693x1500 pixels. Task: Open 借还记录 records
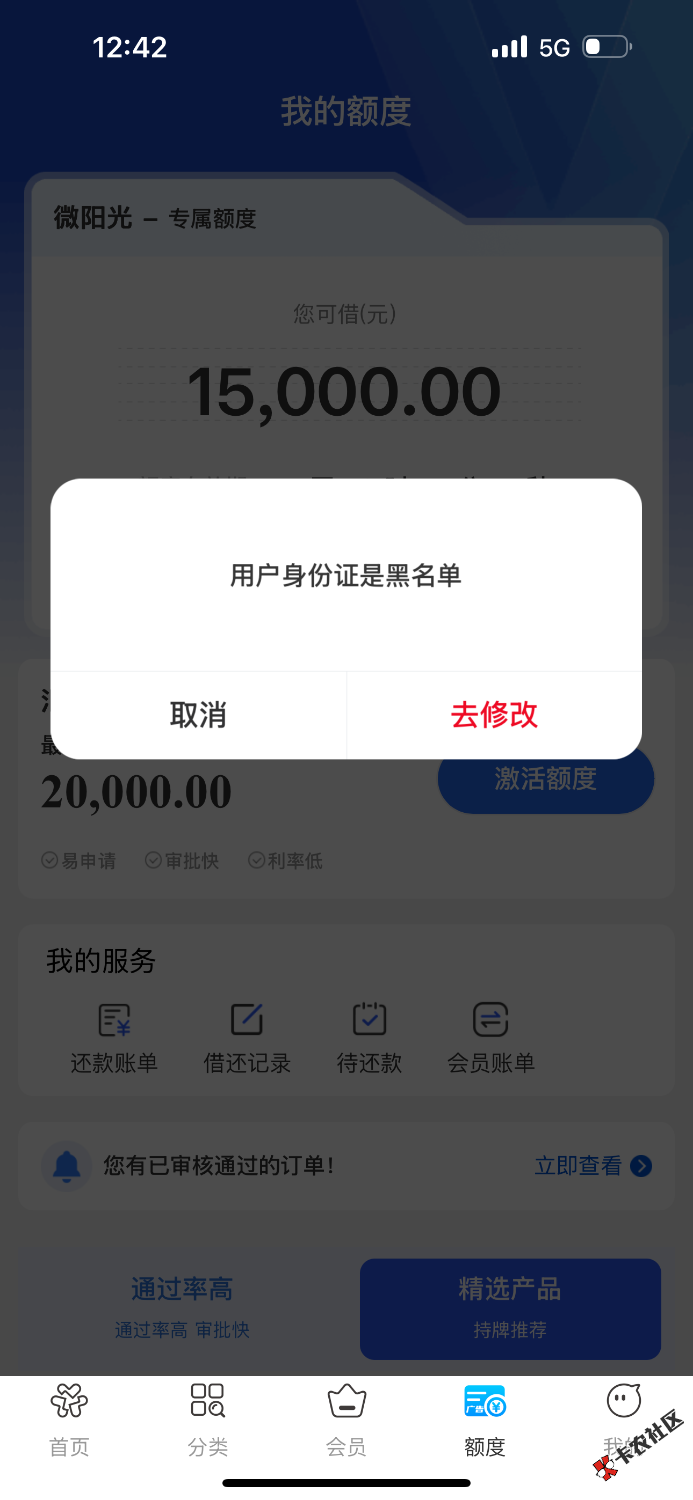click(x=247, y=1037)
